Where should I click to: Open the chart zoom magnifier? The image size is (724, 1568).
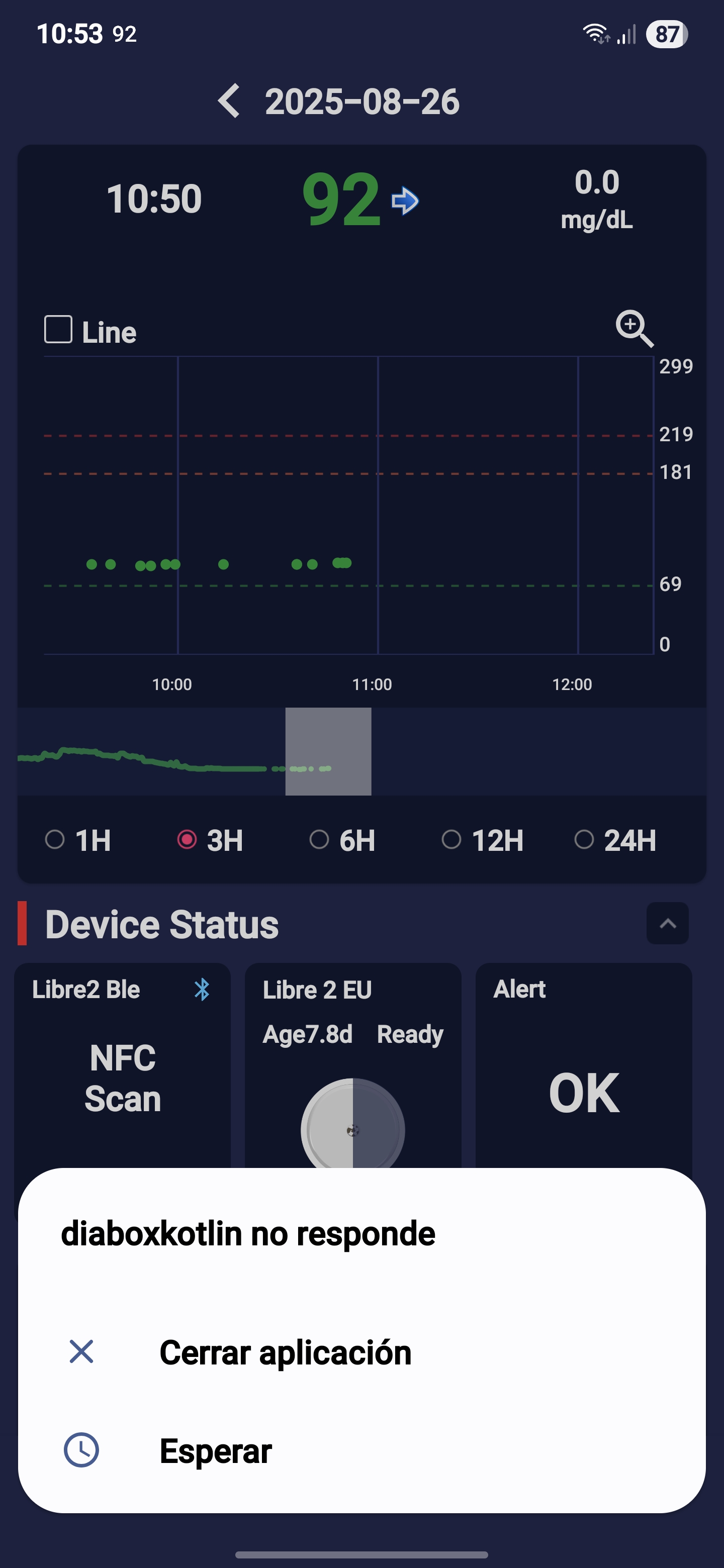(x=635, y=328)
